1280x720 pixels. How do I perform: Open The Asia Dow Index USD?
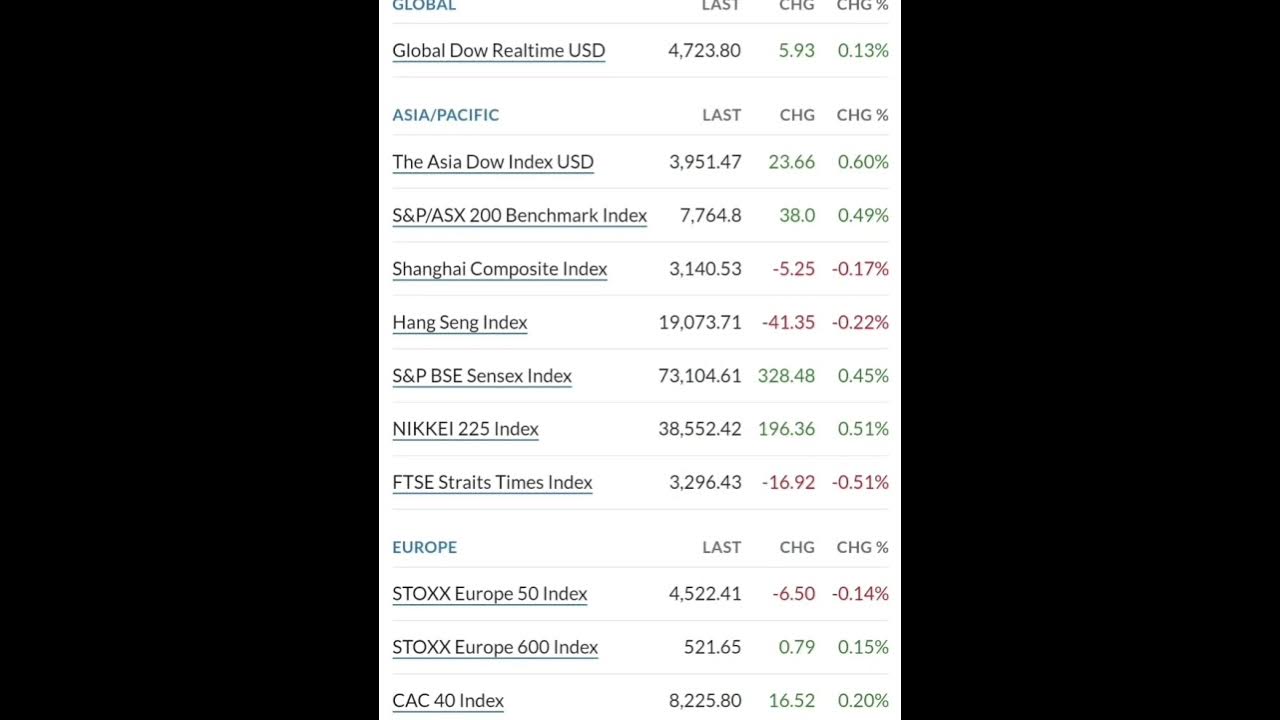click(492, 162)
